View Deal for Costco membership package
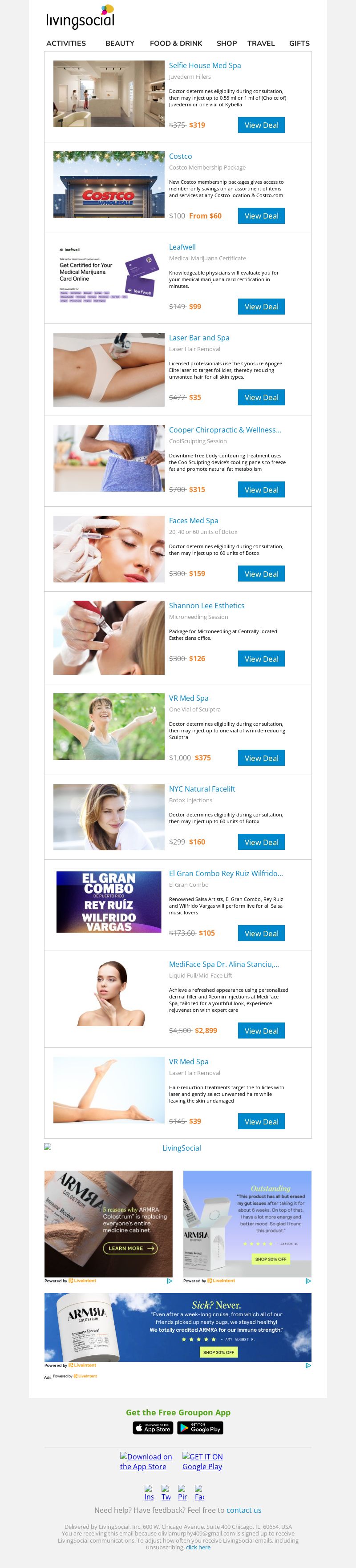This screenshot has width=356, height=1568. (x=261, y=215)
